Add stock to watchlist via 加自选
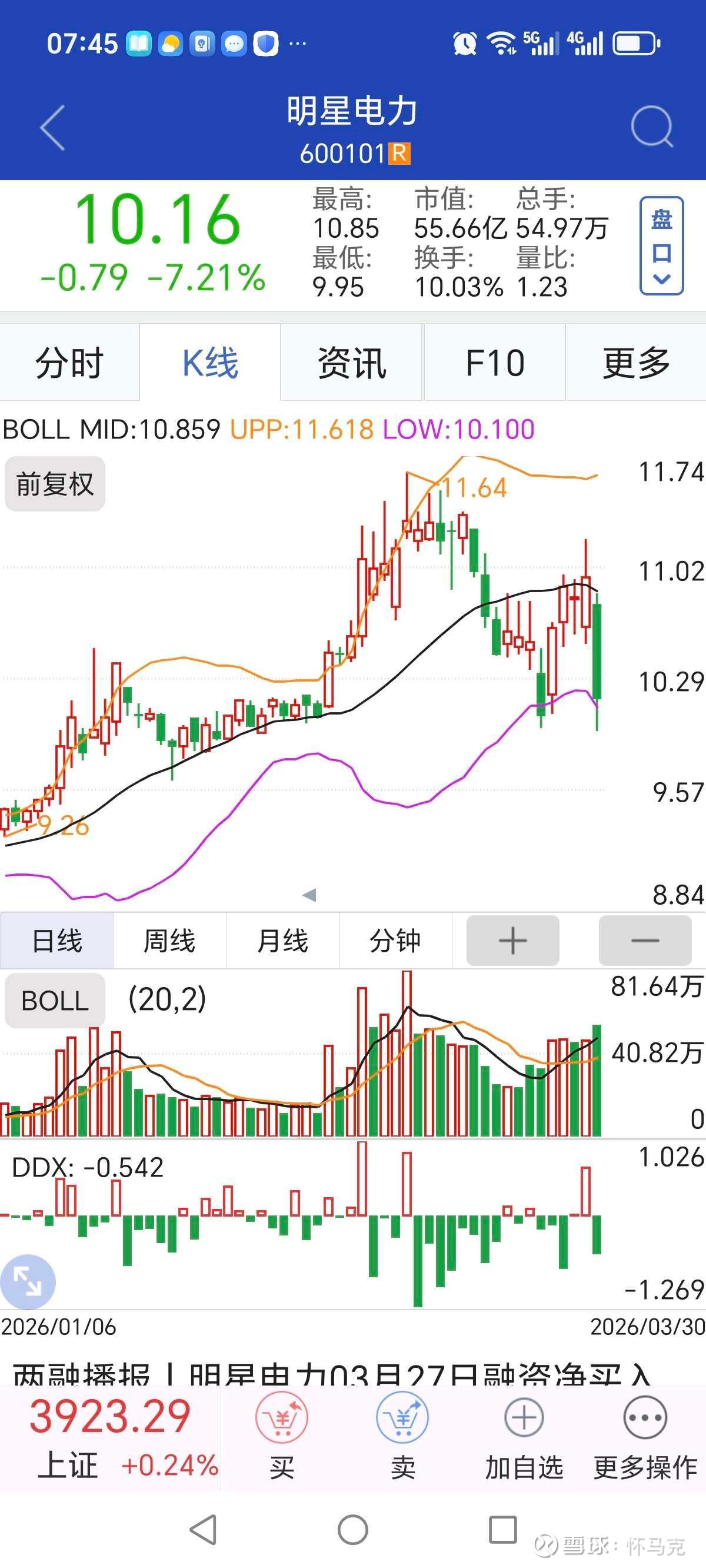706x1568 pixels. 524,1438
